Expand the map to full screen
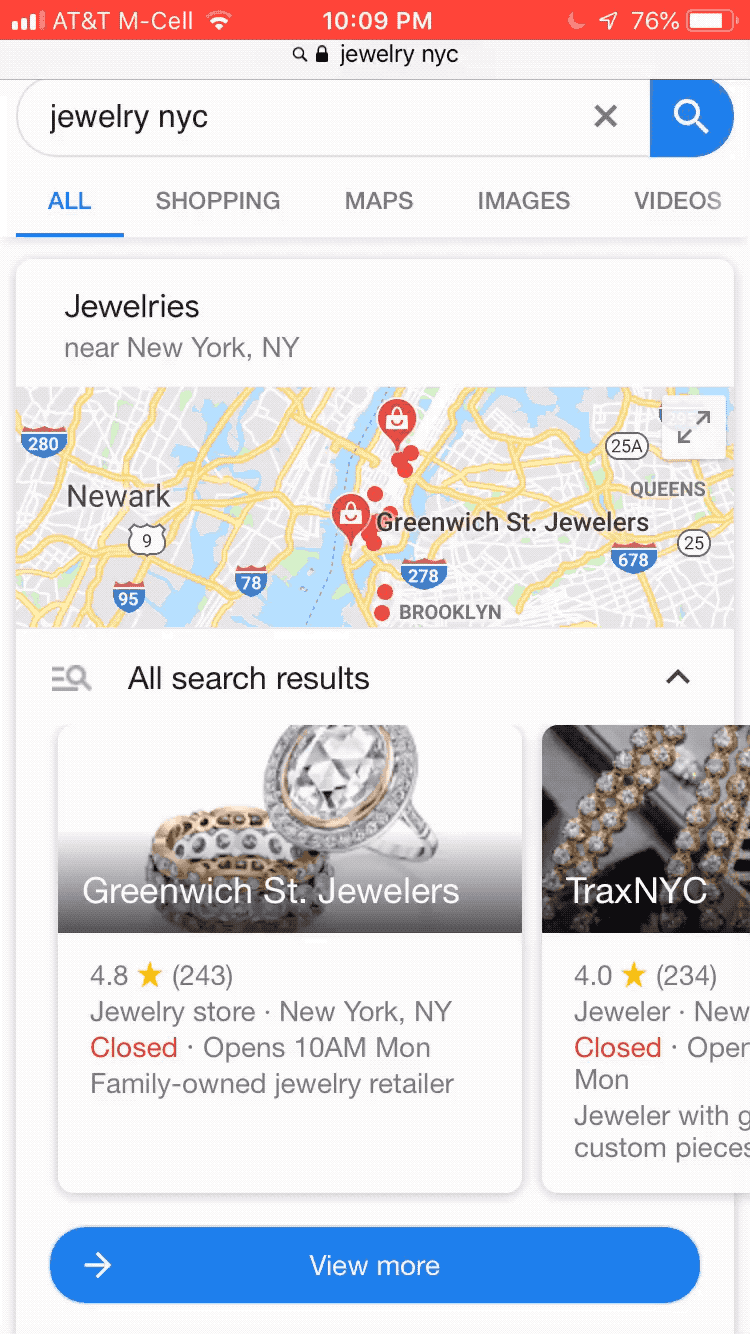The width and height of the screenshot is (750, 1334). tap(693, 427)
